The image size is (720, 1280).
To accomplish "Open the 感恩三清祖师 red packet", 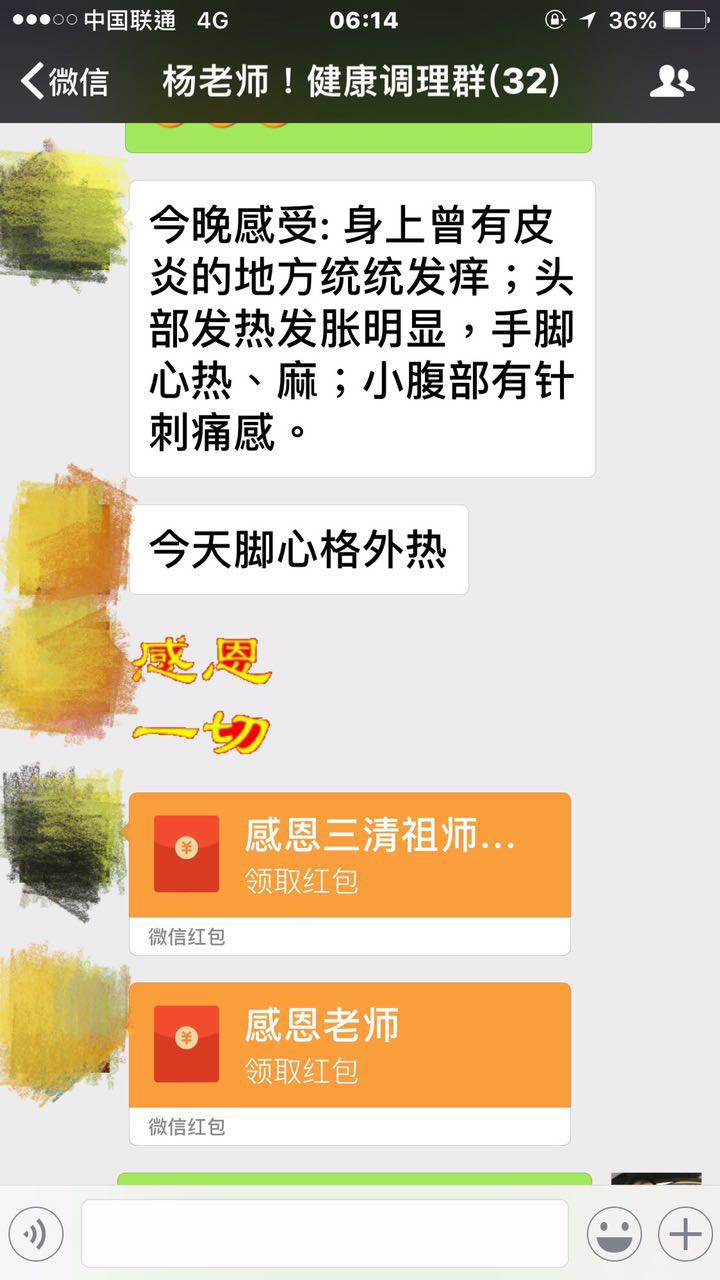I will point(349,855).
